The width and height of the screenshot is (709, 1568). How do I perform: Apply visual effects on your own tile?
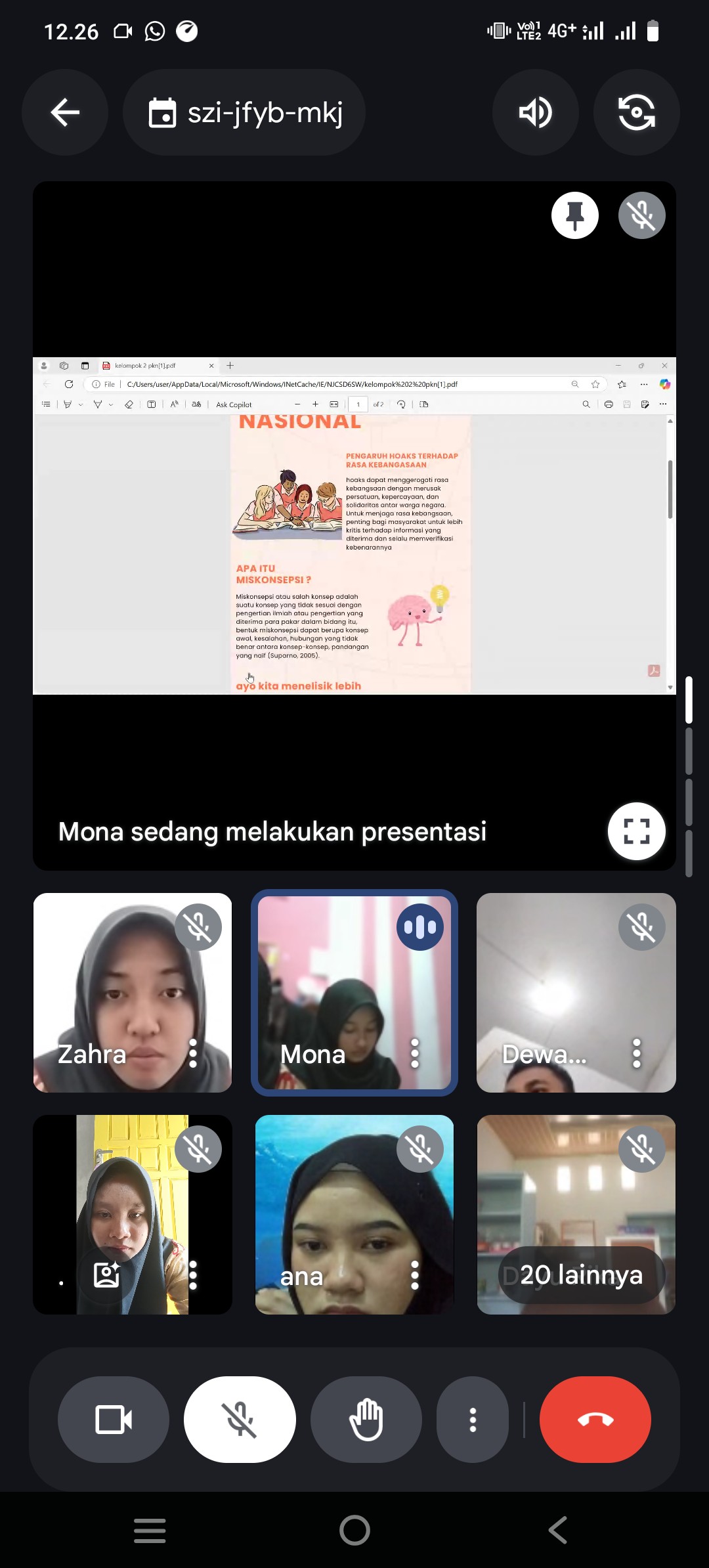point(106,1275)
